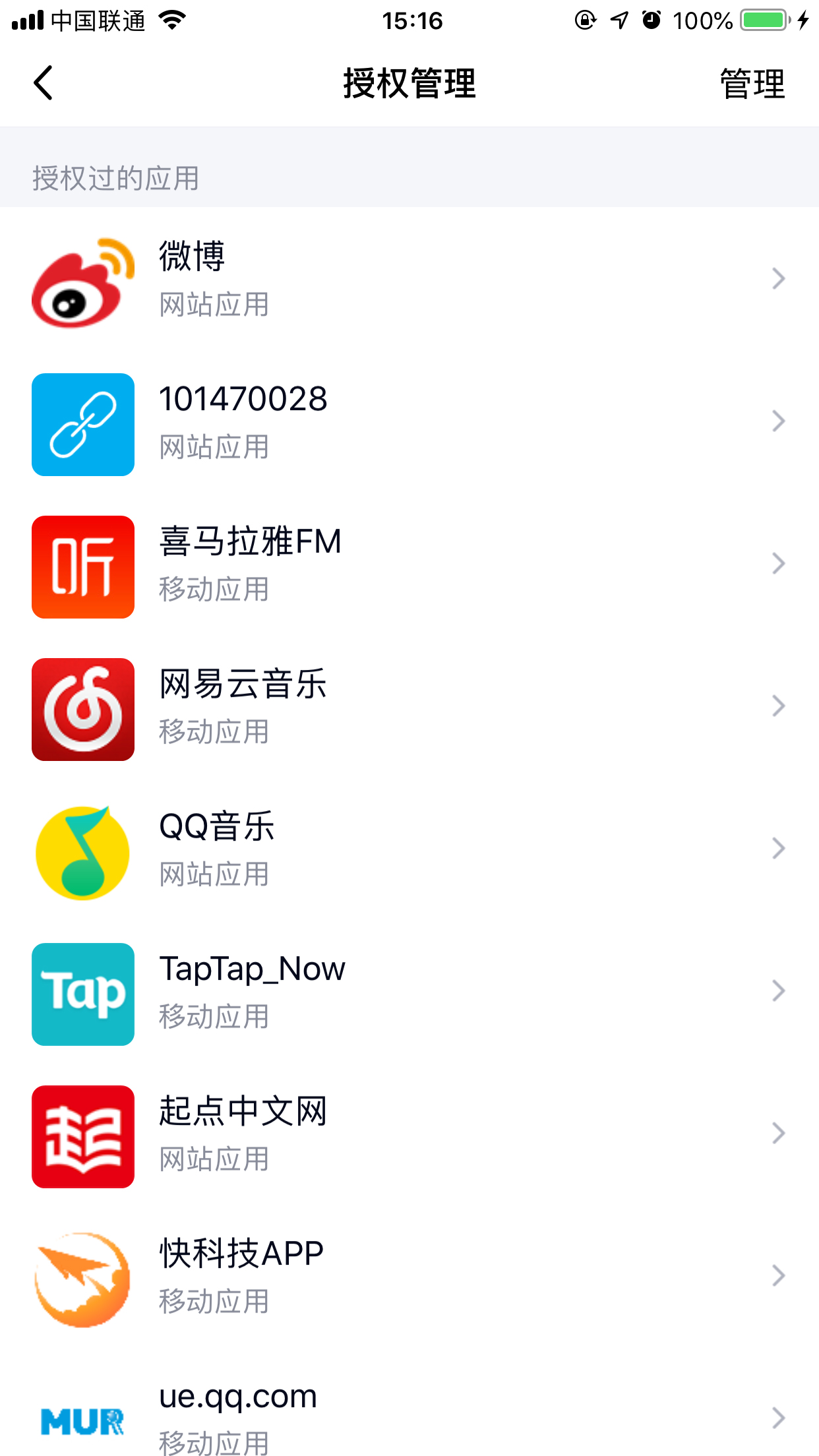Tap the 网易云音乐 row text
The image size is (819, 1456).
(244, 684)
